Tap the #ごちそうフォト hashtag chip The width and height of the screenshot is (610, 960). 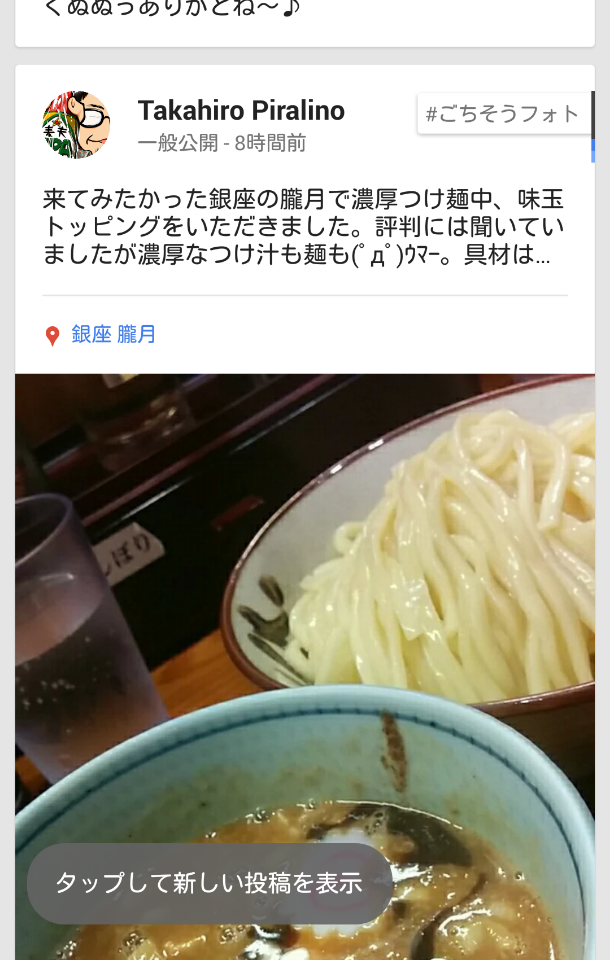502,114
